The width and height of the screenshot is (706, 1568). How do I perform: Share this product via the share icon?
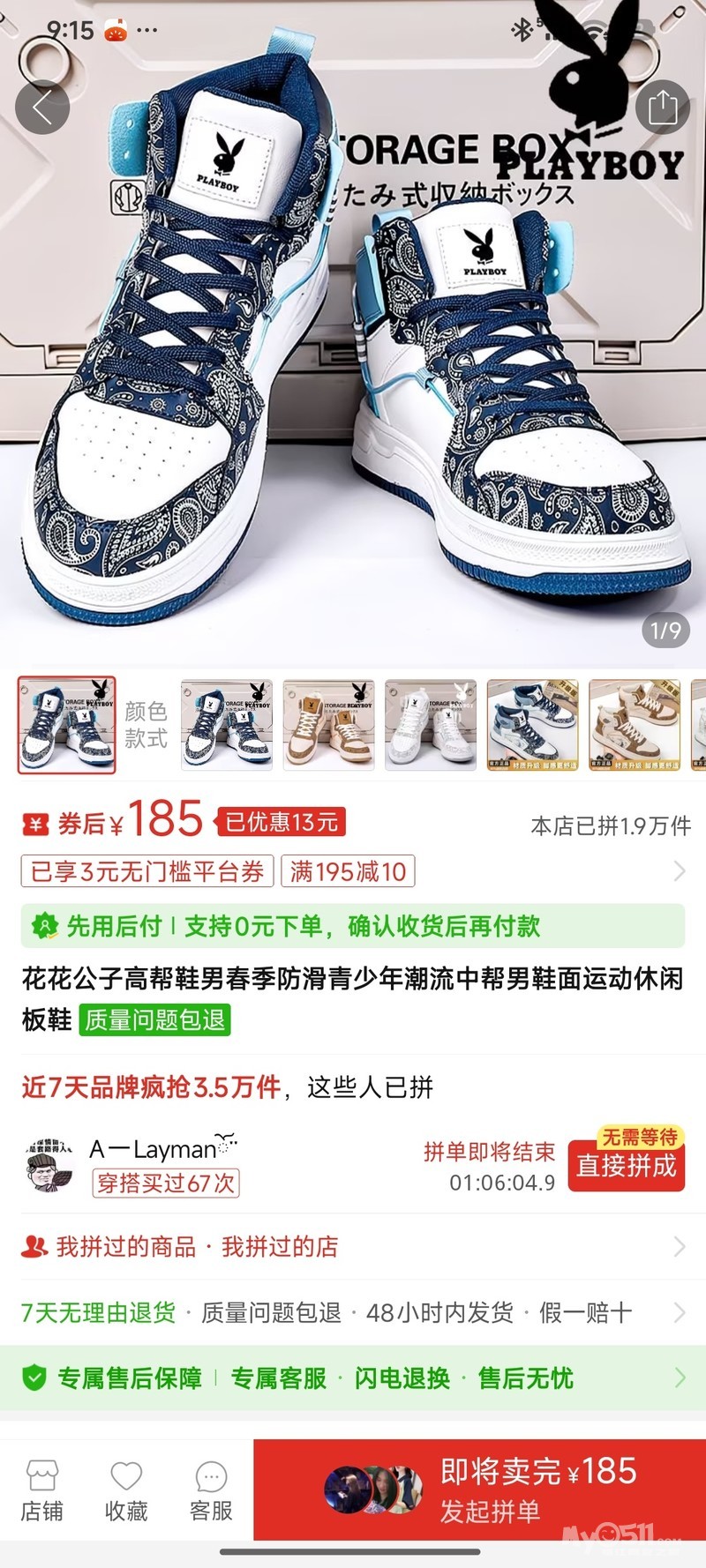click(662, 107)
